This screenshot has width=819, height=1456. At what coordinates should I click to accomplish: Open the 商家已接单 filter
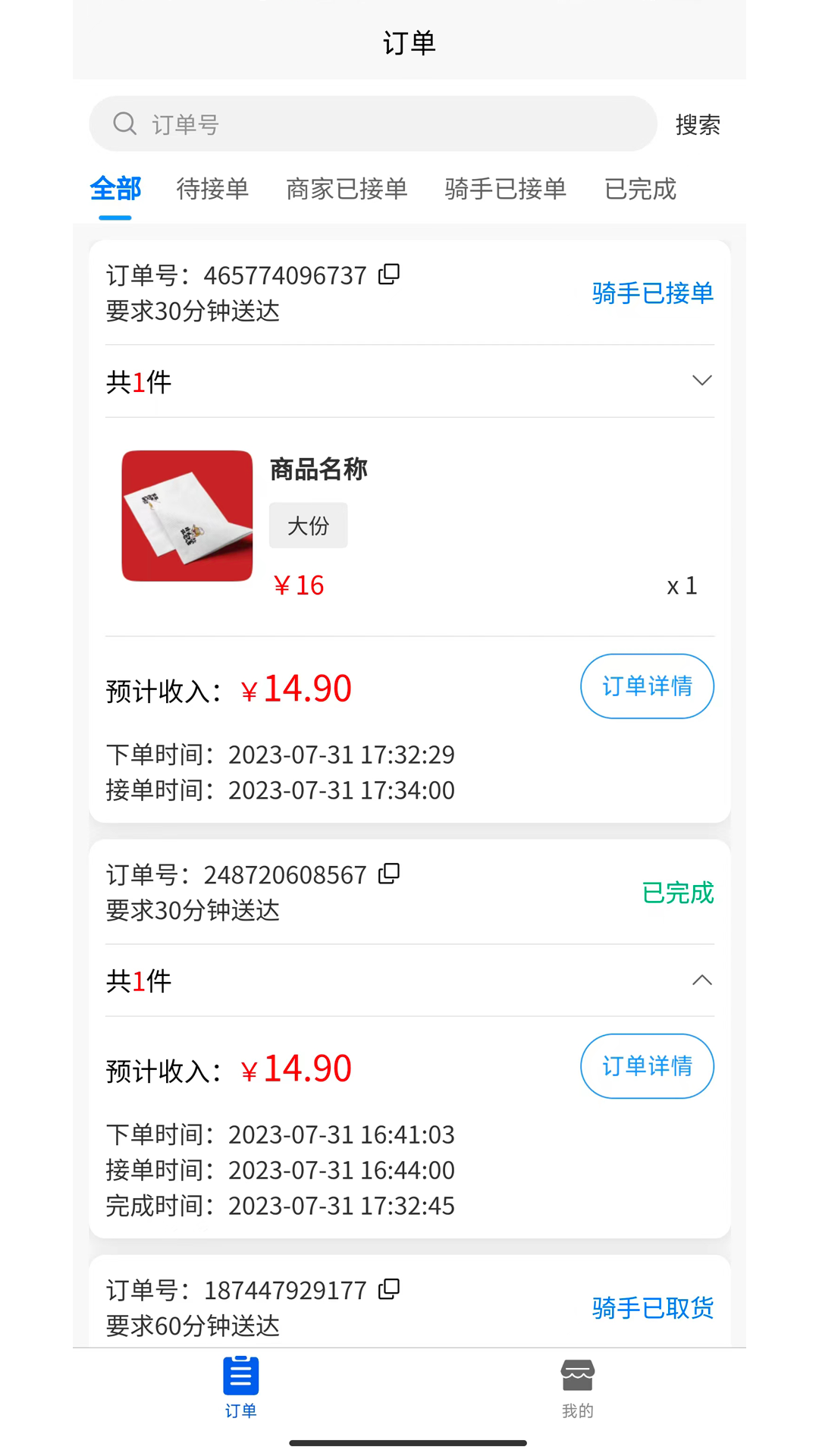347,190
